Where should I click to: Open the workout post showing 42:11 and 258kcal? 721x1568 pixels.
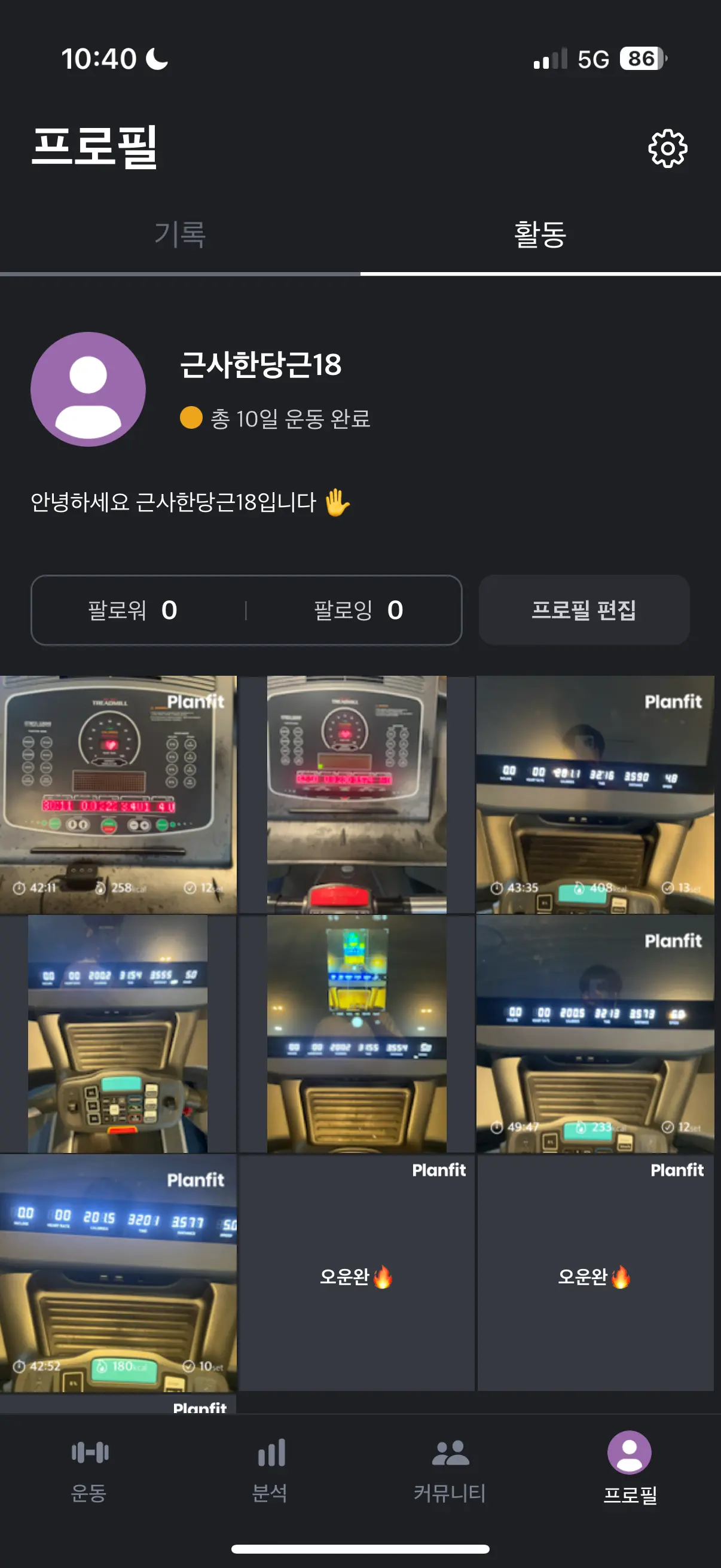(x=118, y=794)
